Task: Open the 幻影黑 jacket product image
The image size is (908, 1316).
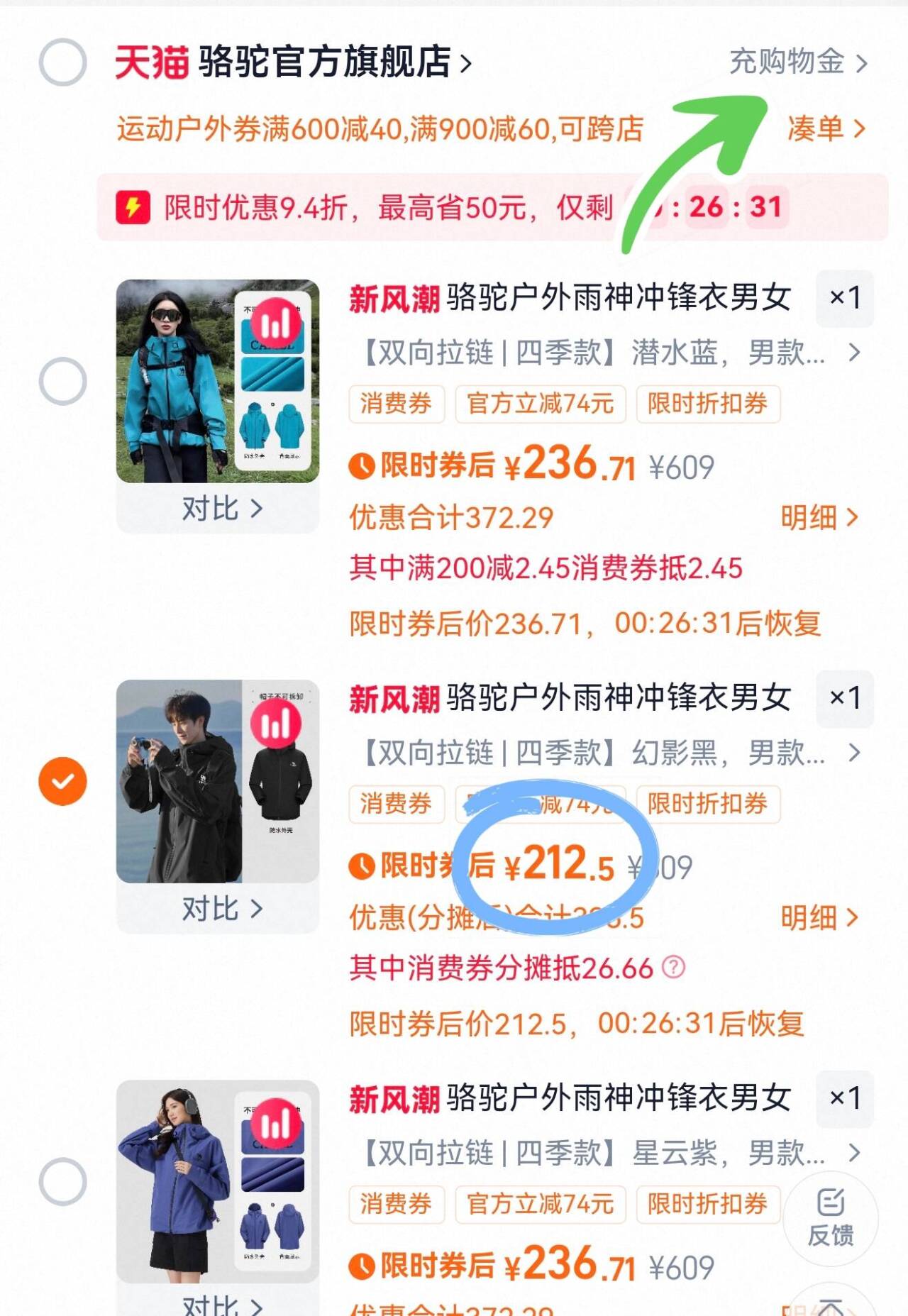Action: point(217,781)
